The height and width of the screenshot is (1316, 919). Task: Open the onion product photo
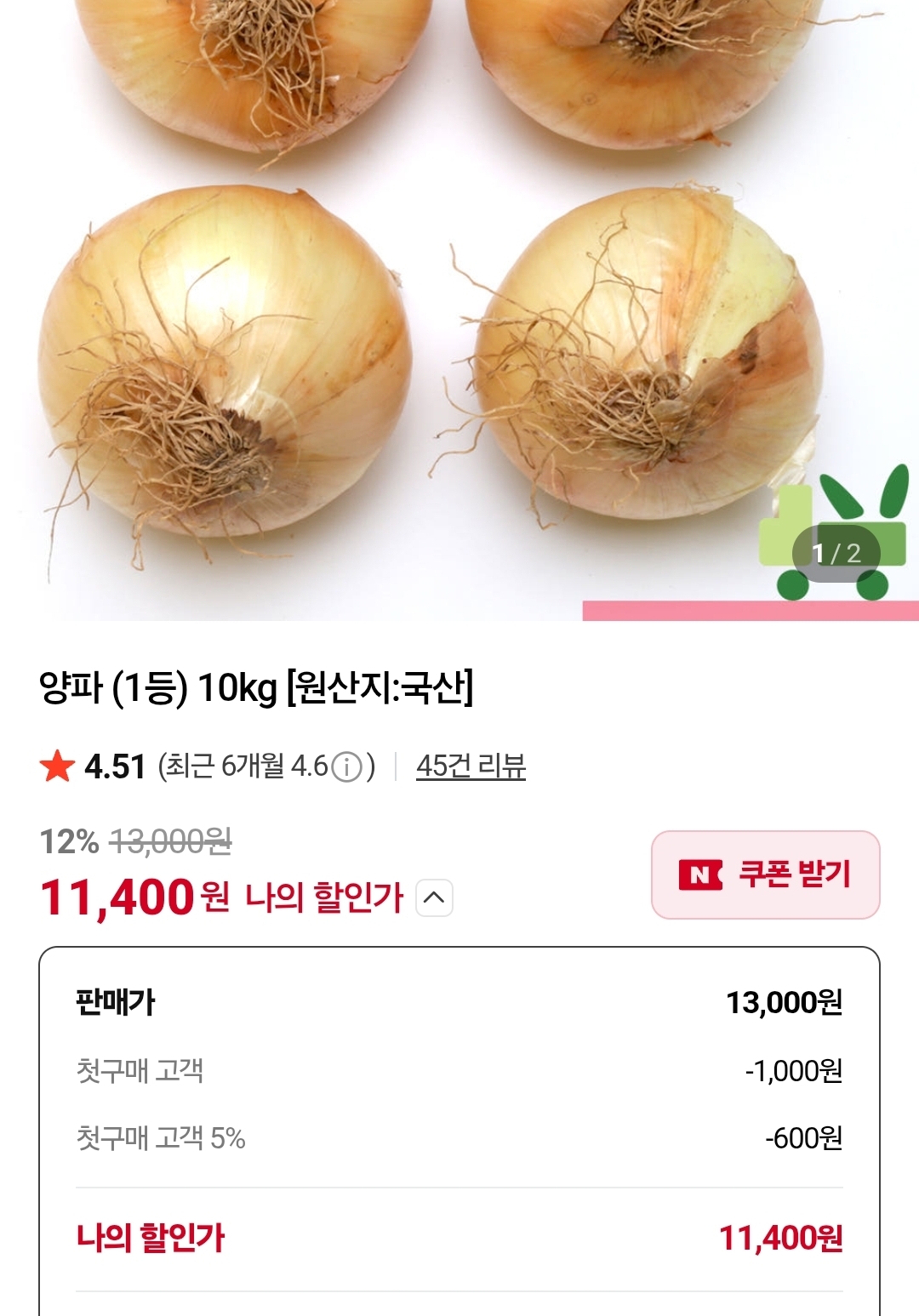pos(425,323)
